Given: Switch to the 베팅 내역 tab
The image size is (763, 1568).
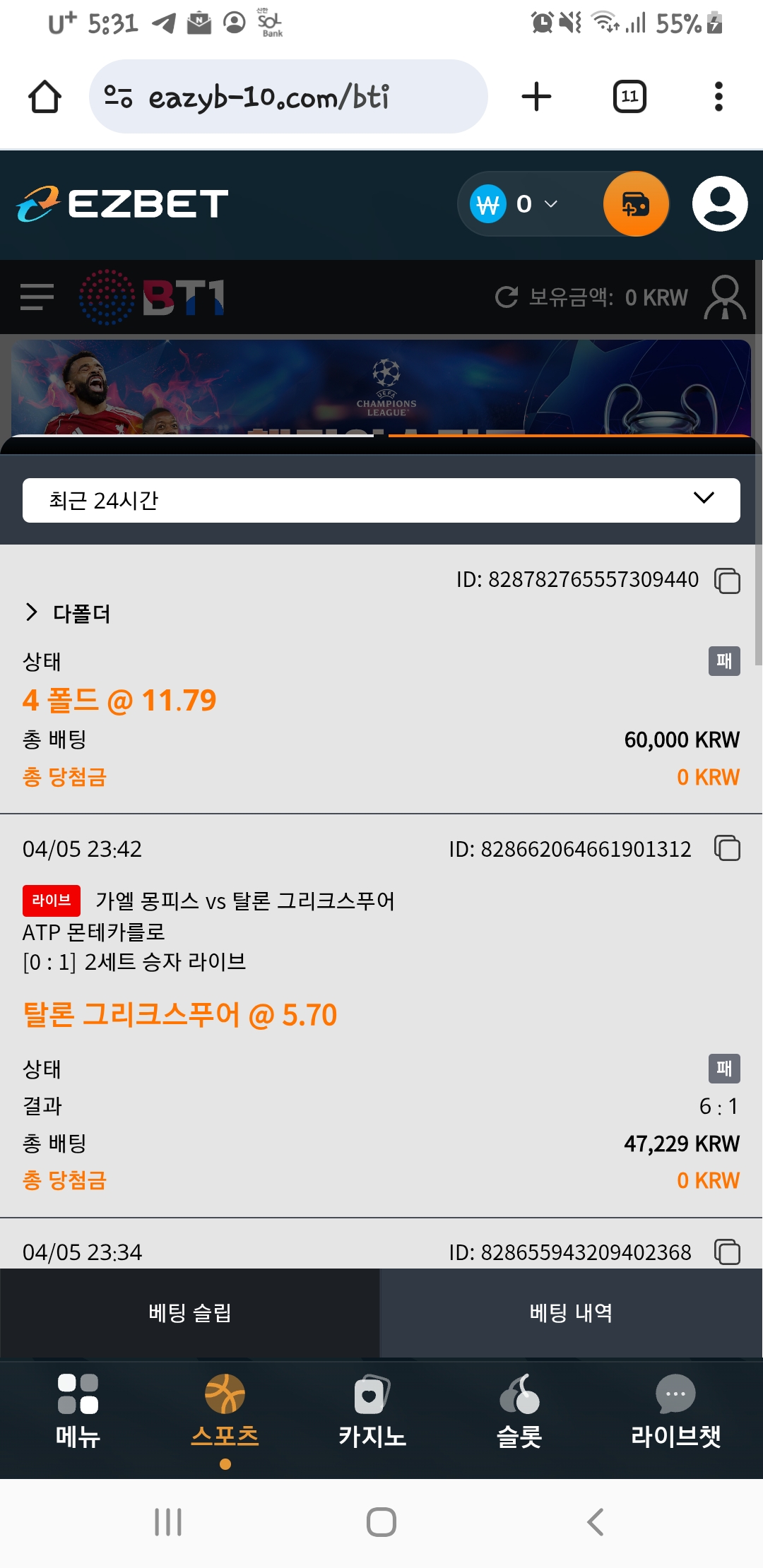Looking at the screenshot, I should pos(572,1312).
